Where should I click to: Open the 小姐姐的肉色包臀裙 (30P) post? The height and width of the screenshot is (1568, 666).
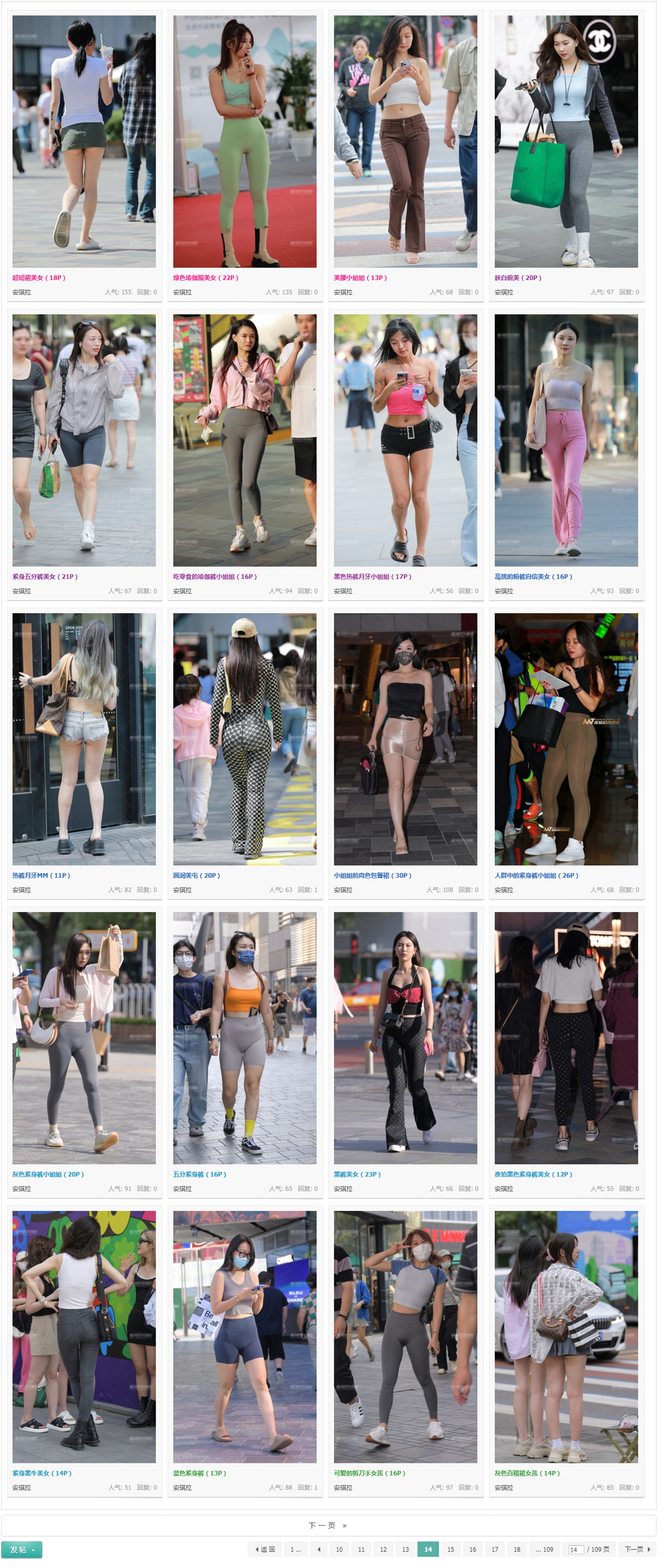[x=372, y=875]
